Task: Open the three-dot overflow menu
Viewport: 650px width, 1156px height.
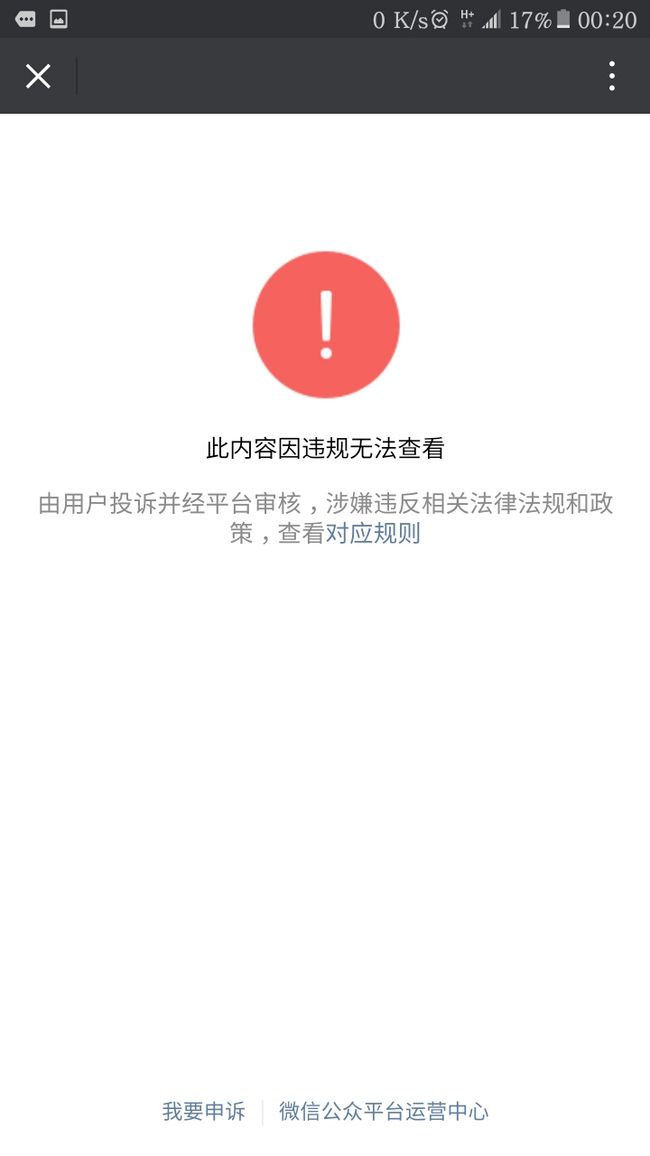Action: click(x=612, y=76)
